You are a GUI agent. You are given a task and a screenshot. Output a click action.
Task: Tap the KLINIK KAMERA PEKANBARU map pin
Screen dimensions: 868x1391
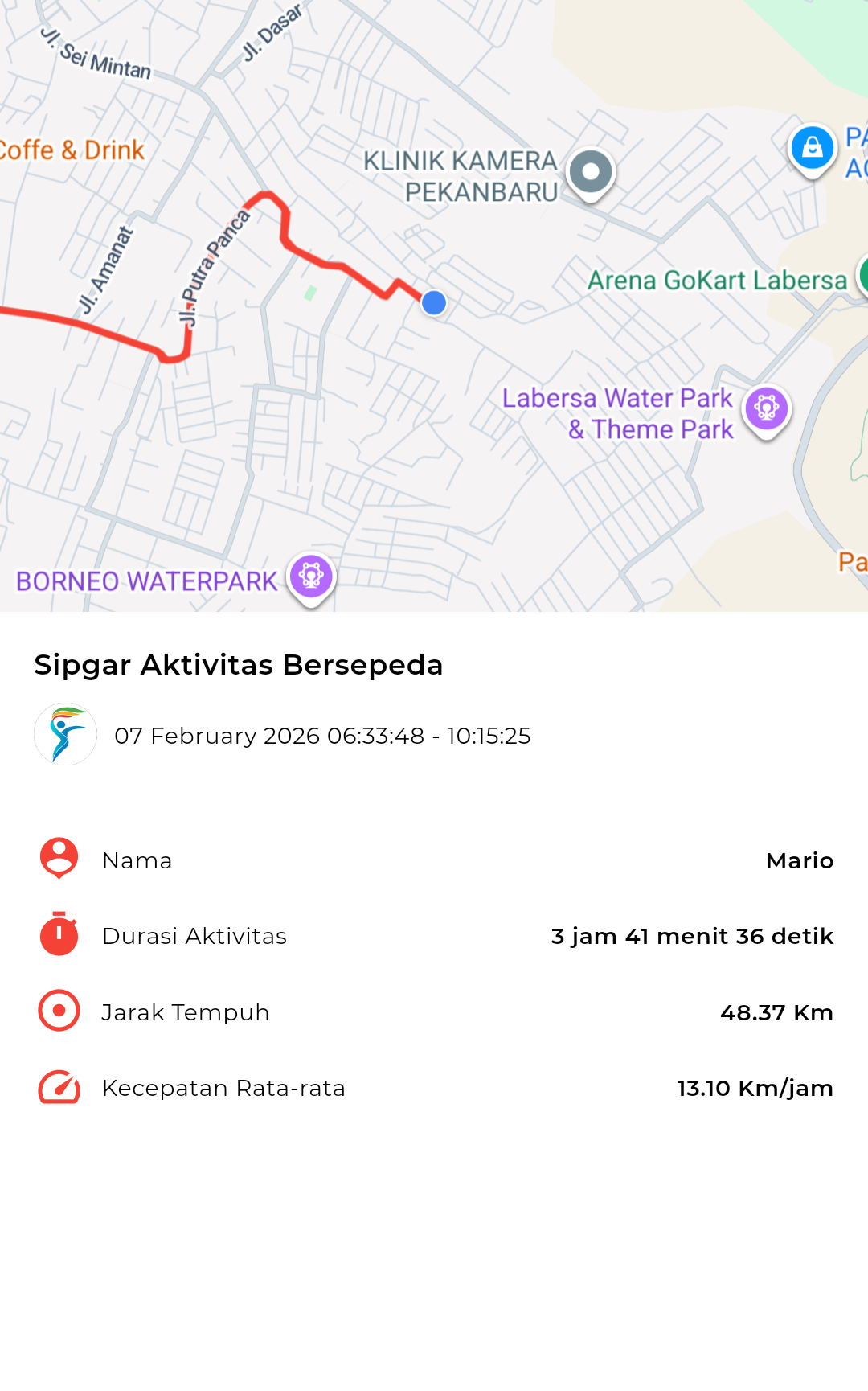pos(591,172)
